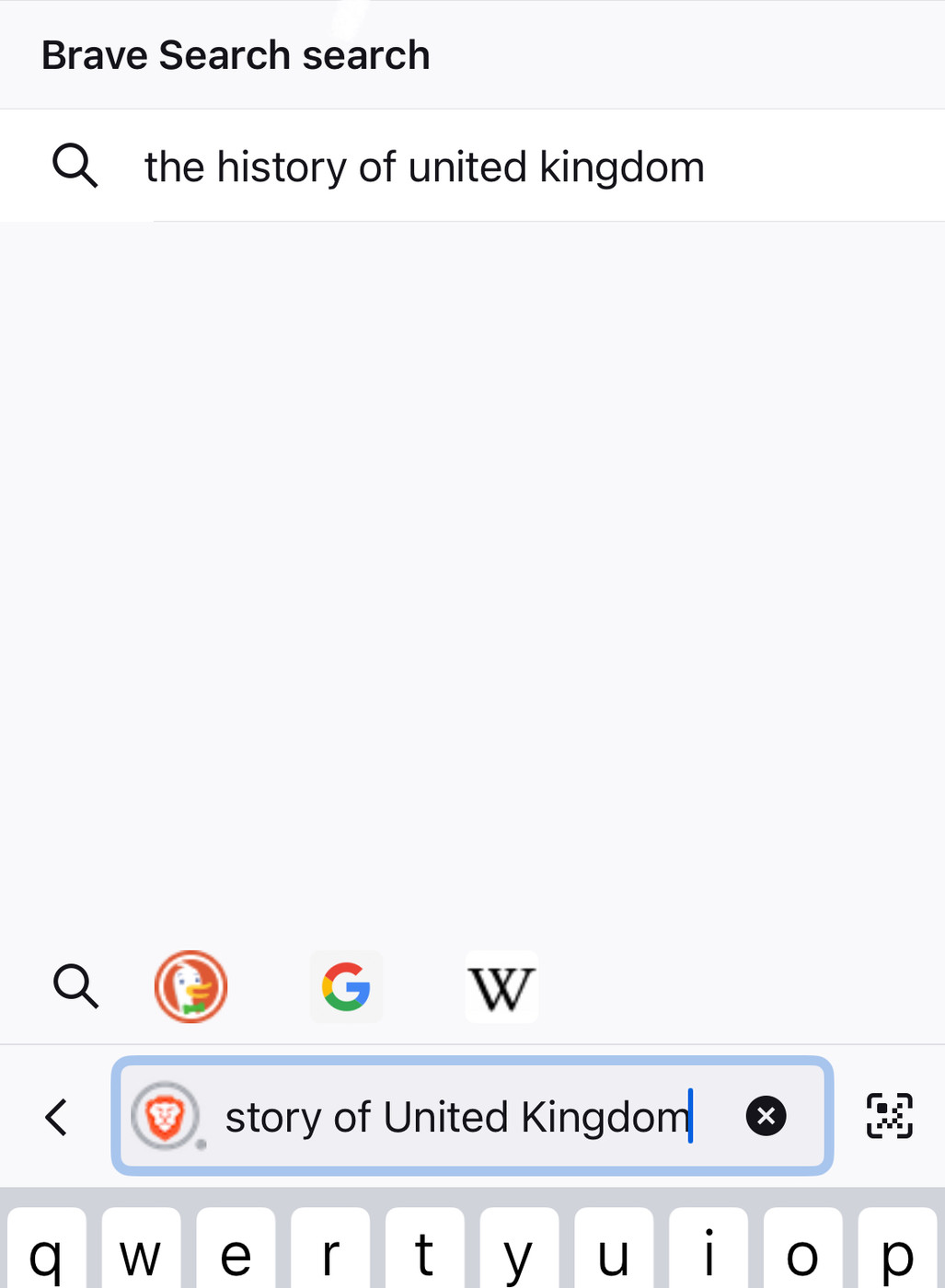This screenshot has width=945, height=1288.
Task: Clear the typed text in the address bar
Action: tap(766, 1116)
